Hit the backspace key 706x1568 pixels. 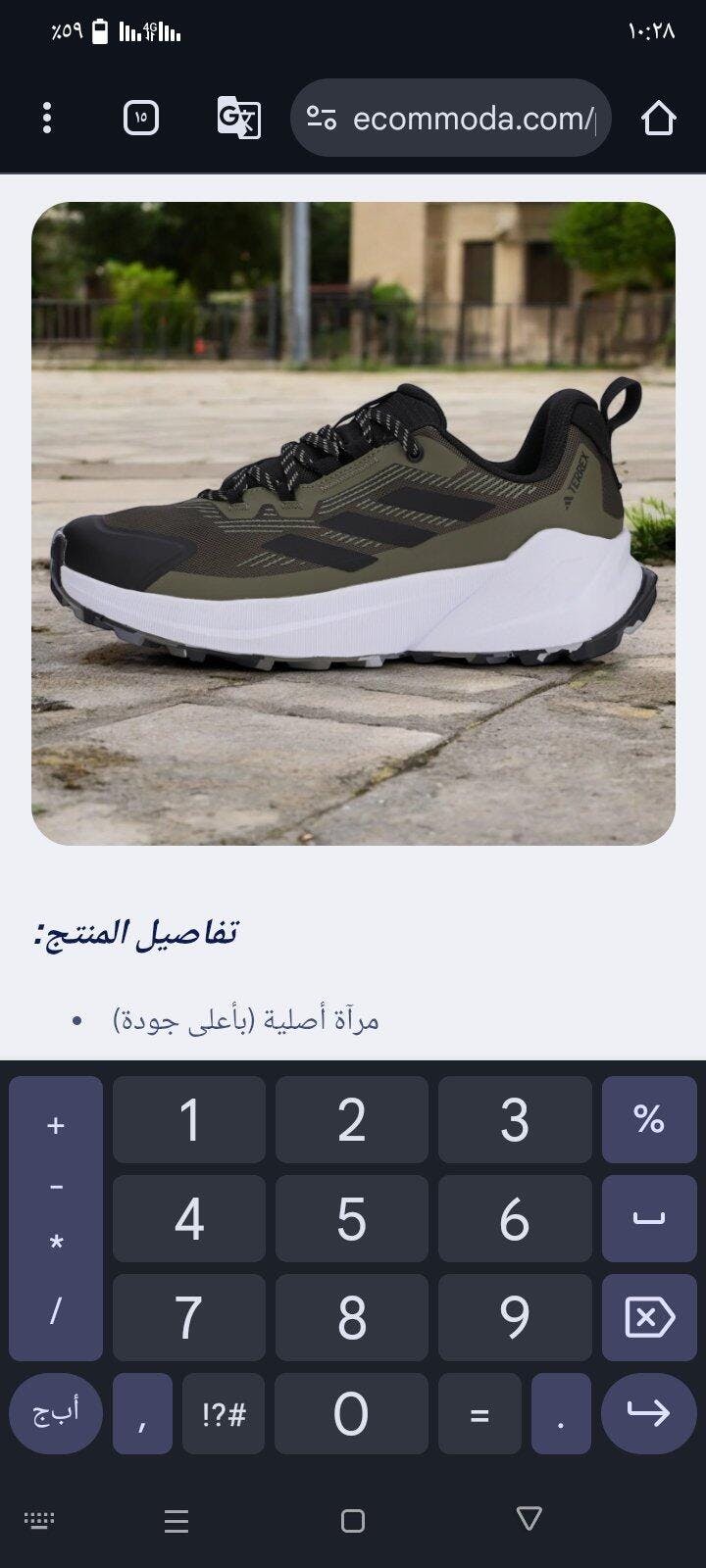pyautogui.click(x=648, y=1317)
